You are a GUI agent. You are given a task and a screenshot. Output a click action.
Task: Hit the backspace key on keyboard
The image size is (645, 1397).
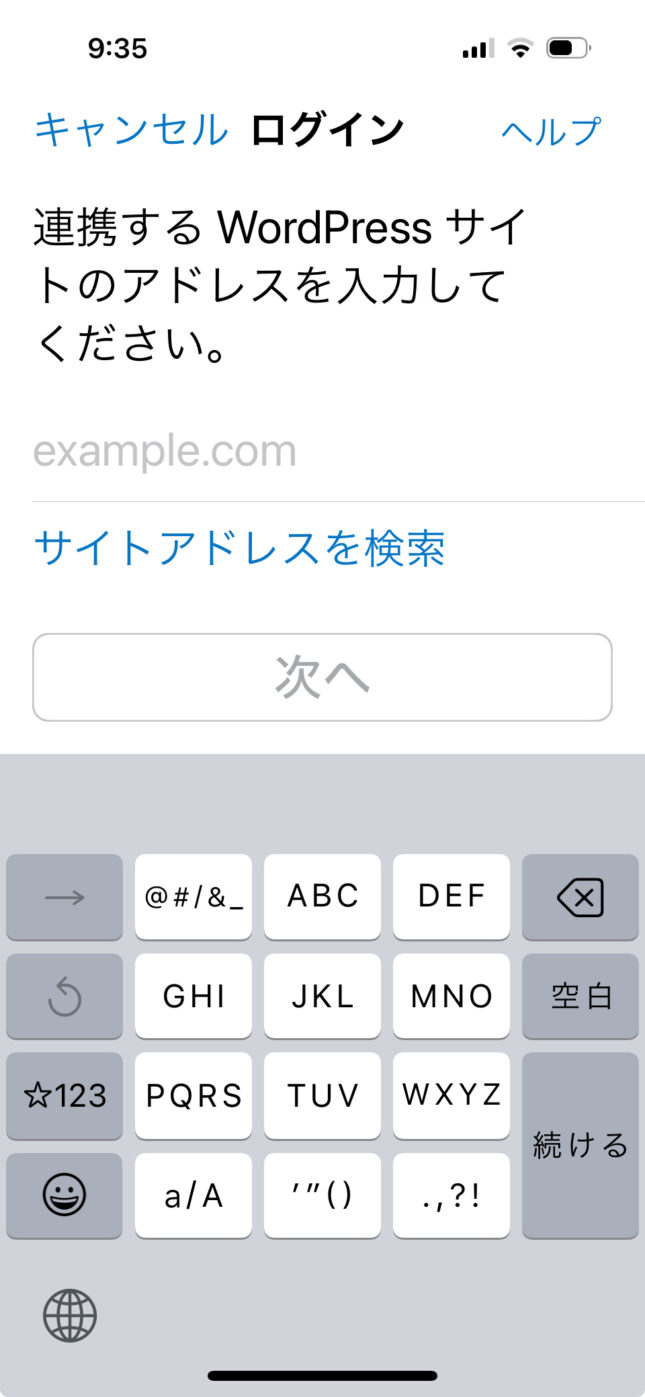pos(580,897)
